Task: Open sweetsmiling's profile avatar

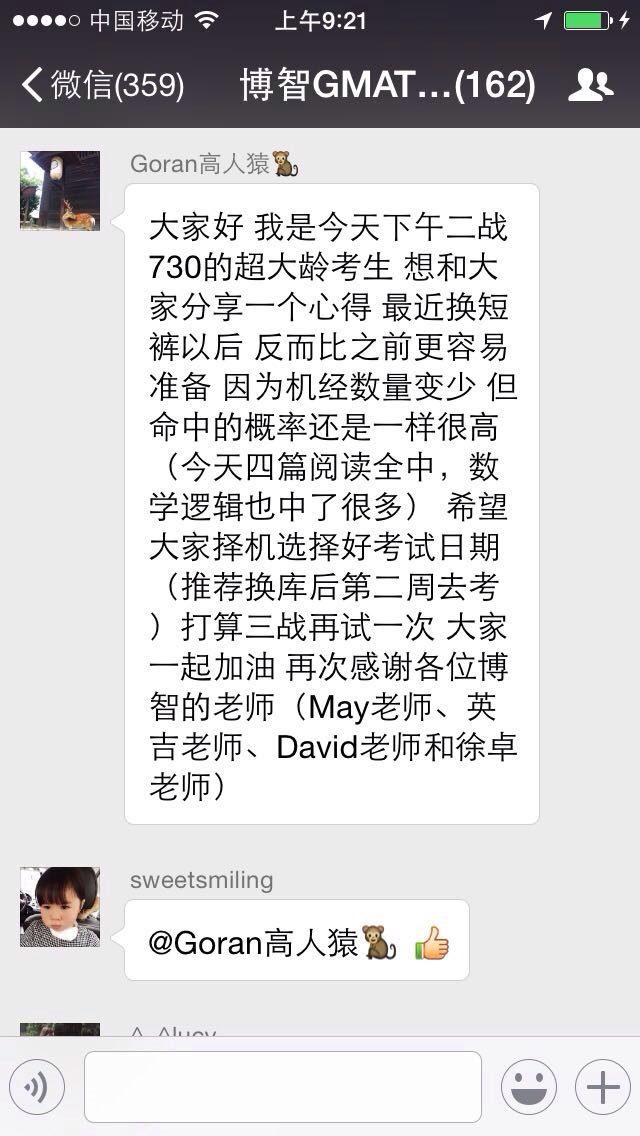Action: point(60,907)
